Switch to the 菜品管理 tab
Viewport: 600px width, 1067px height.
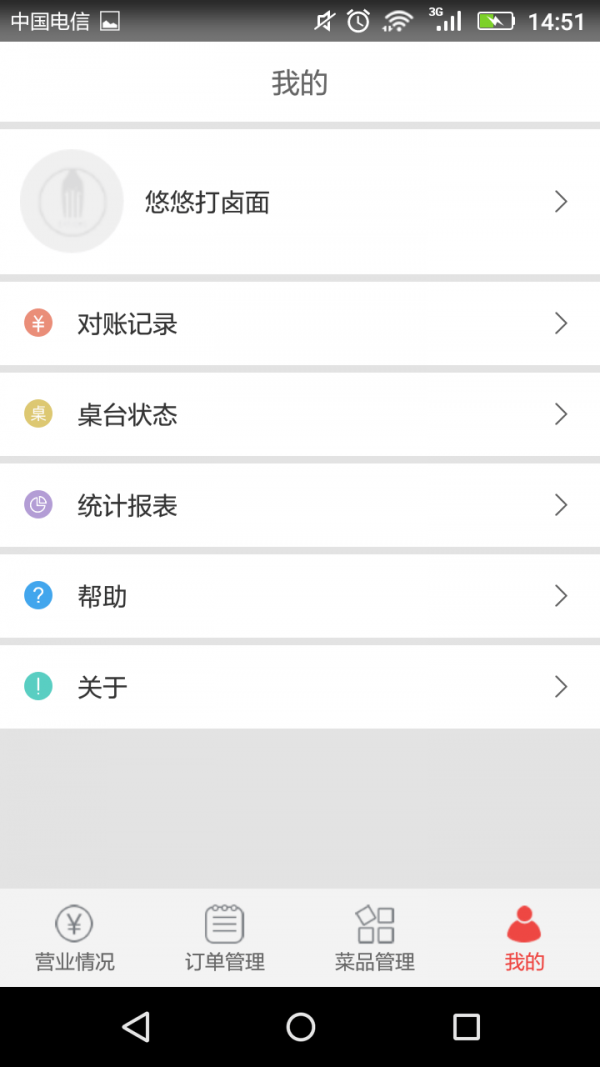point(375,938)
